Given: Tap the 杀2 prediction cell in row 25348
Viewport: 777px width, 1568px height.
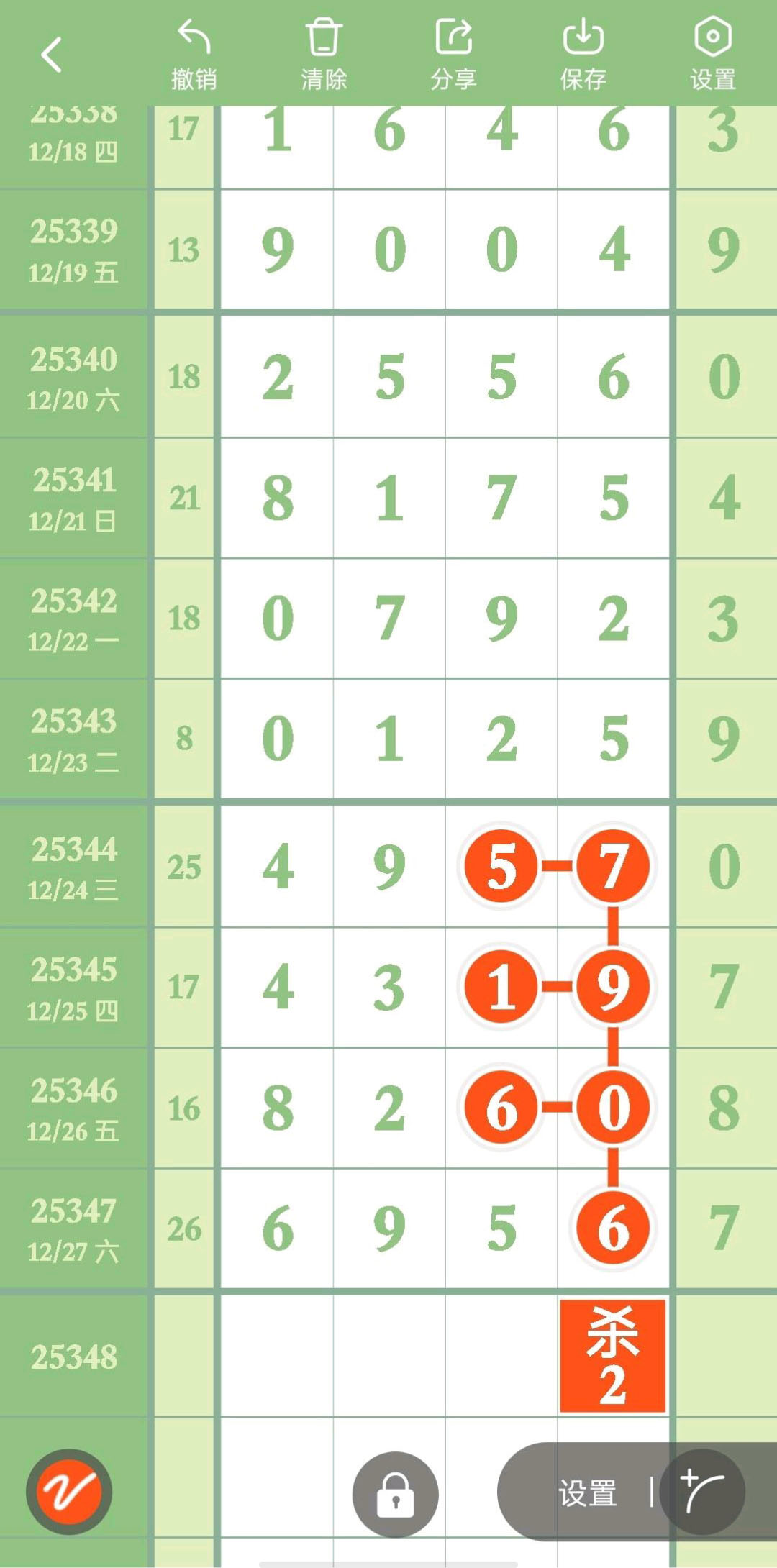Looking at the screenshot, I should coord(613,1356).
